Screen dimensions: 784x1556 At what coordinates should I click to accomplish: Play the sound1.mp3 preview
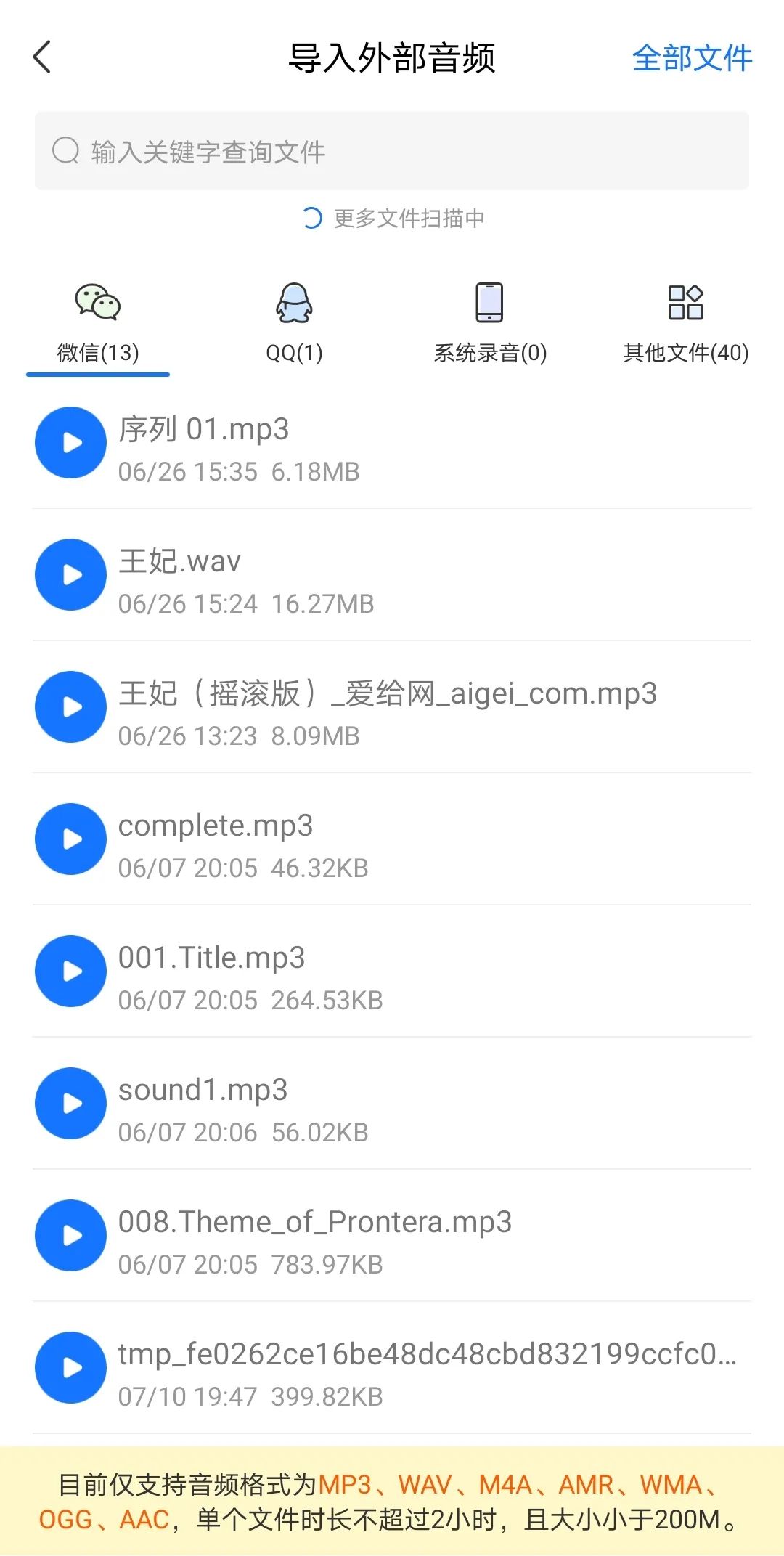point(71,1104)
